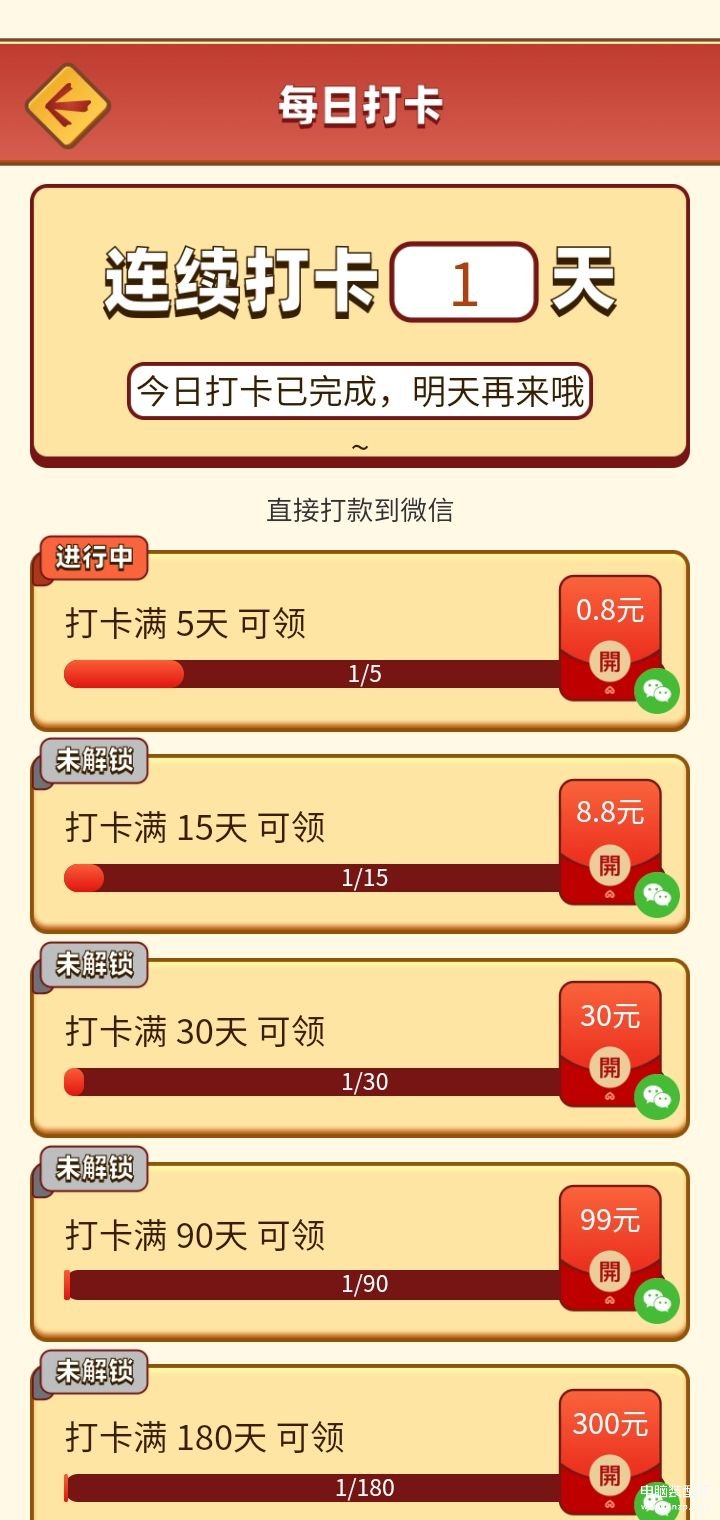Open the 99元 red envelope
This screenshot has height=1520, width=720.
(x=609, y=1271)
